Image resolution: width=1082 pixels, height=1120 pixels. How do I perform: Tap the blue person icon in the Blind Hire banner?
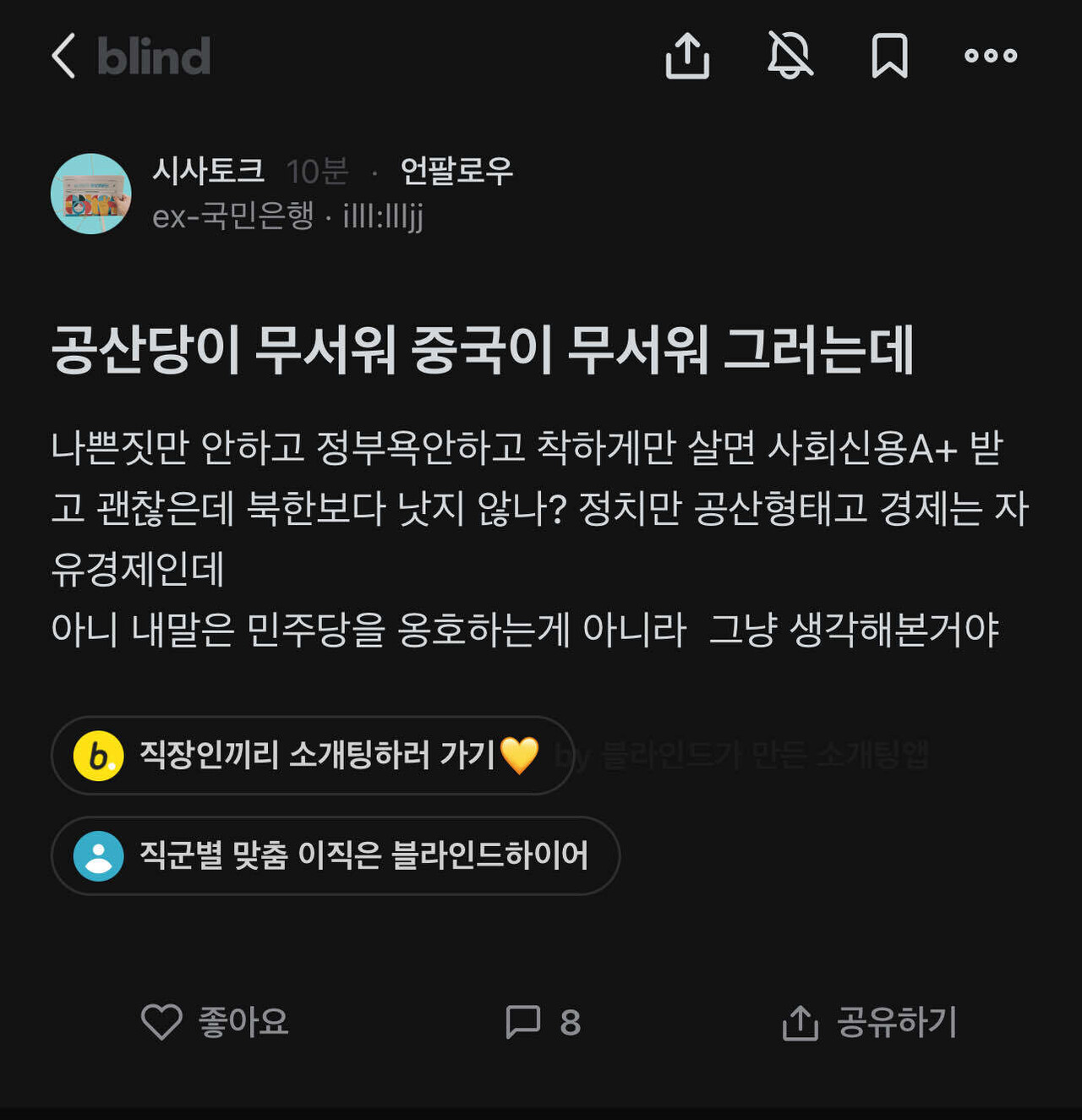[99, 856]
